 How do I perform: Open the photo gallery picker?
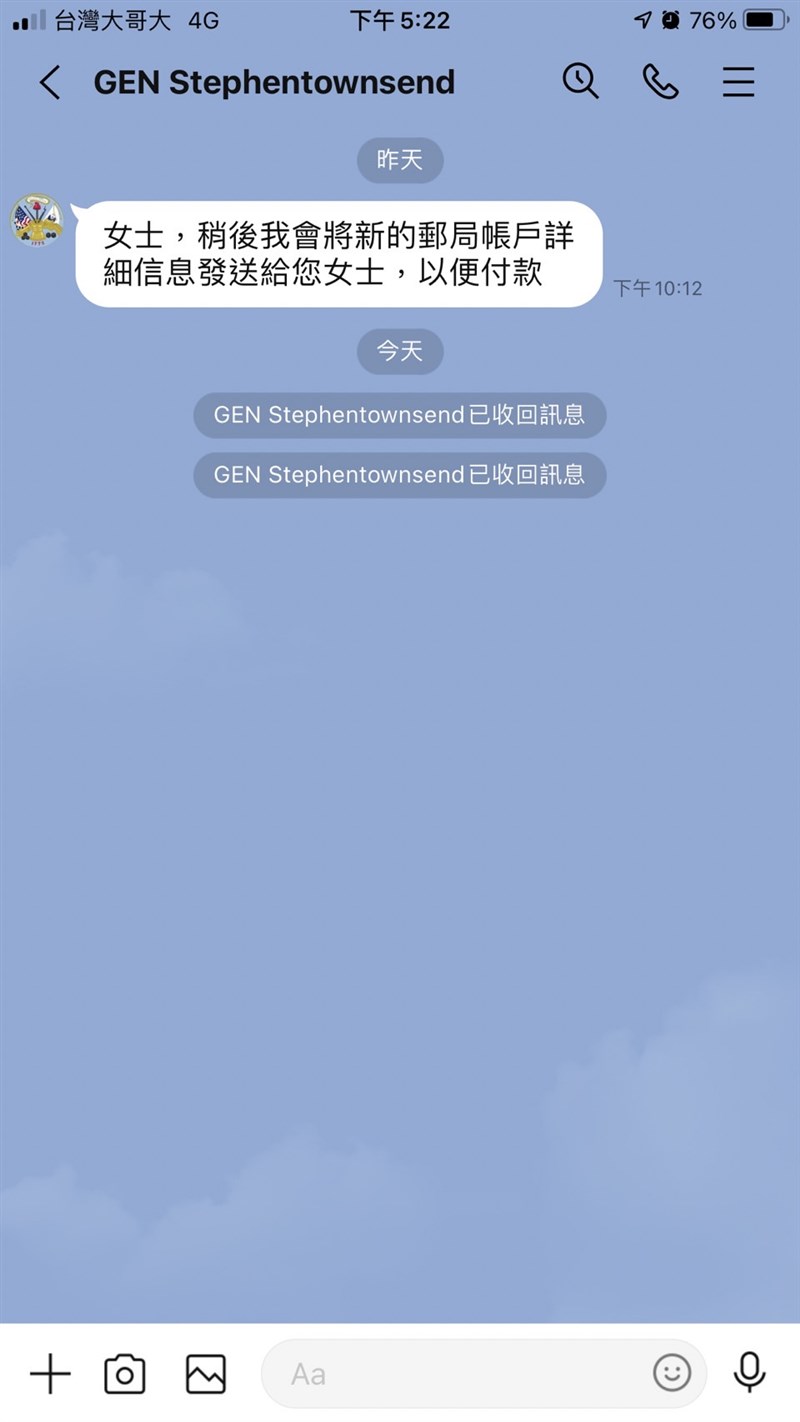click(206, 1374)
